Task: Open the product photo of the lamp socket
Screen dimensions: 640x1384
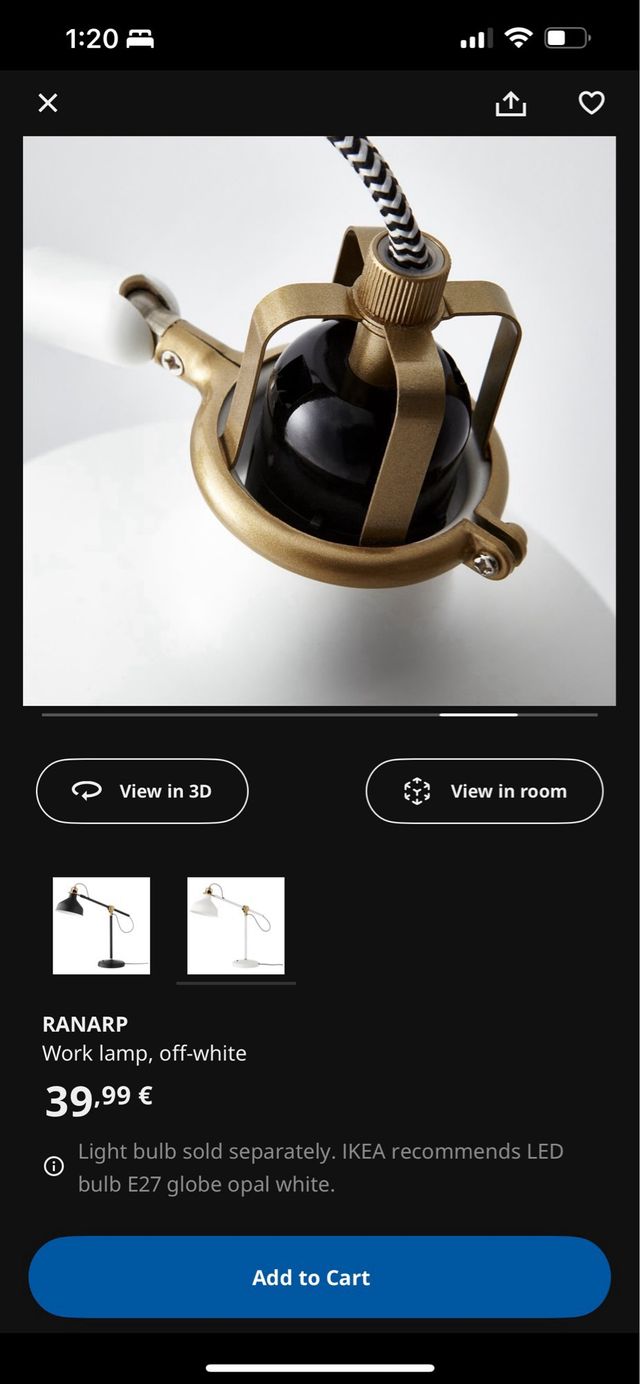Action: point(319,420)
